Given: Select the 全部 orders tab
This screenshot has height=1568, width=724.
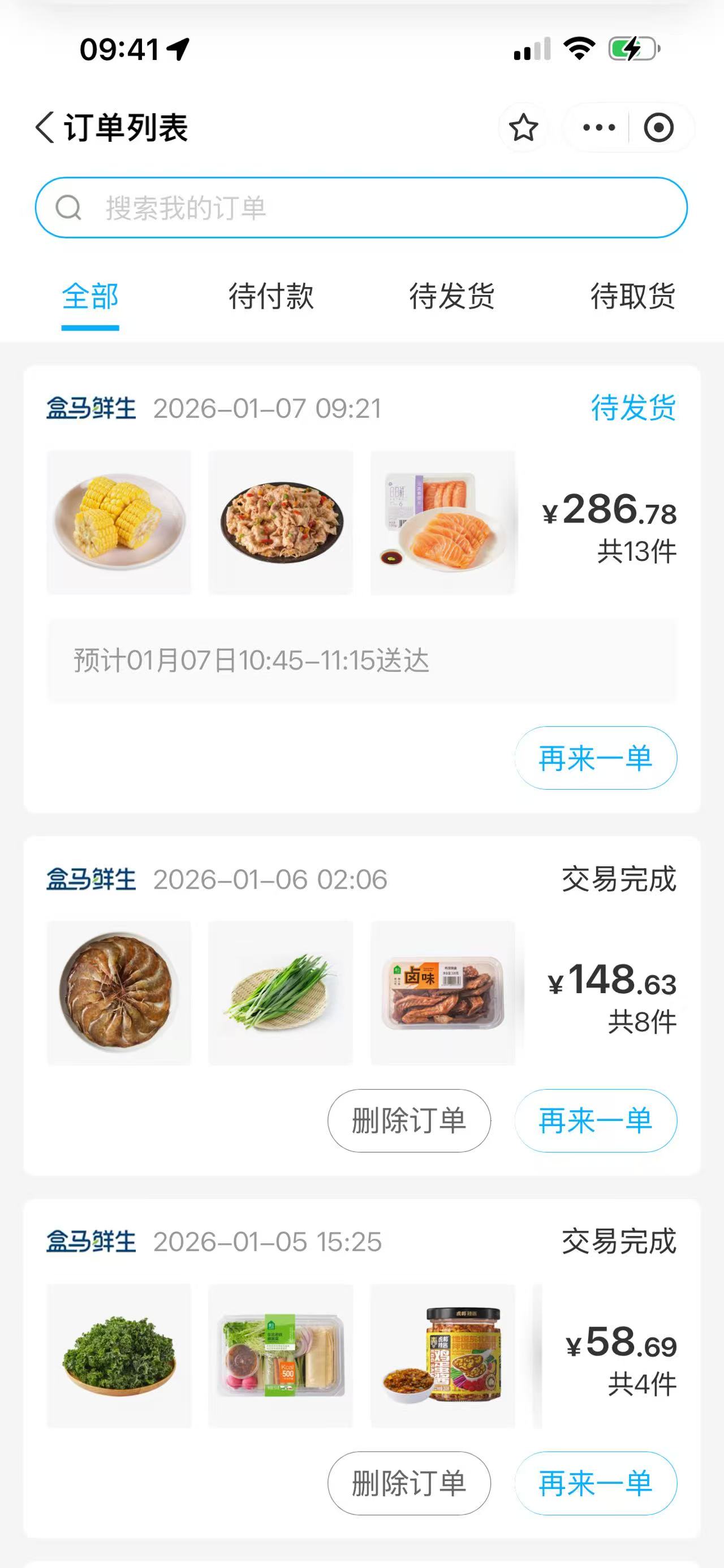Looking at the screenshot, I should (x=90, y=297).
